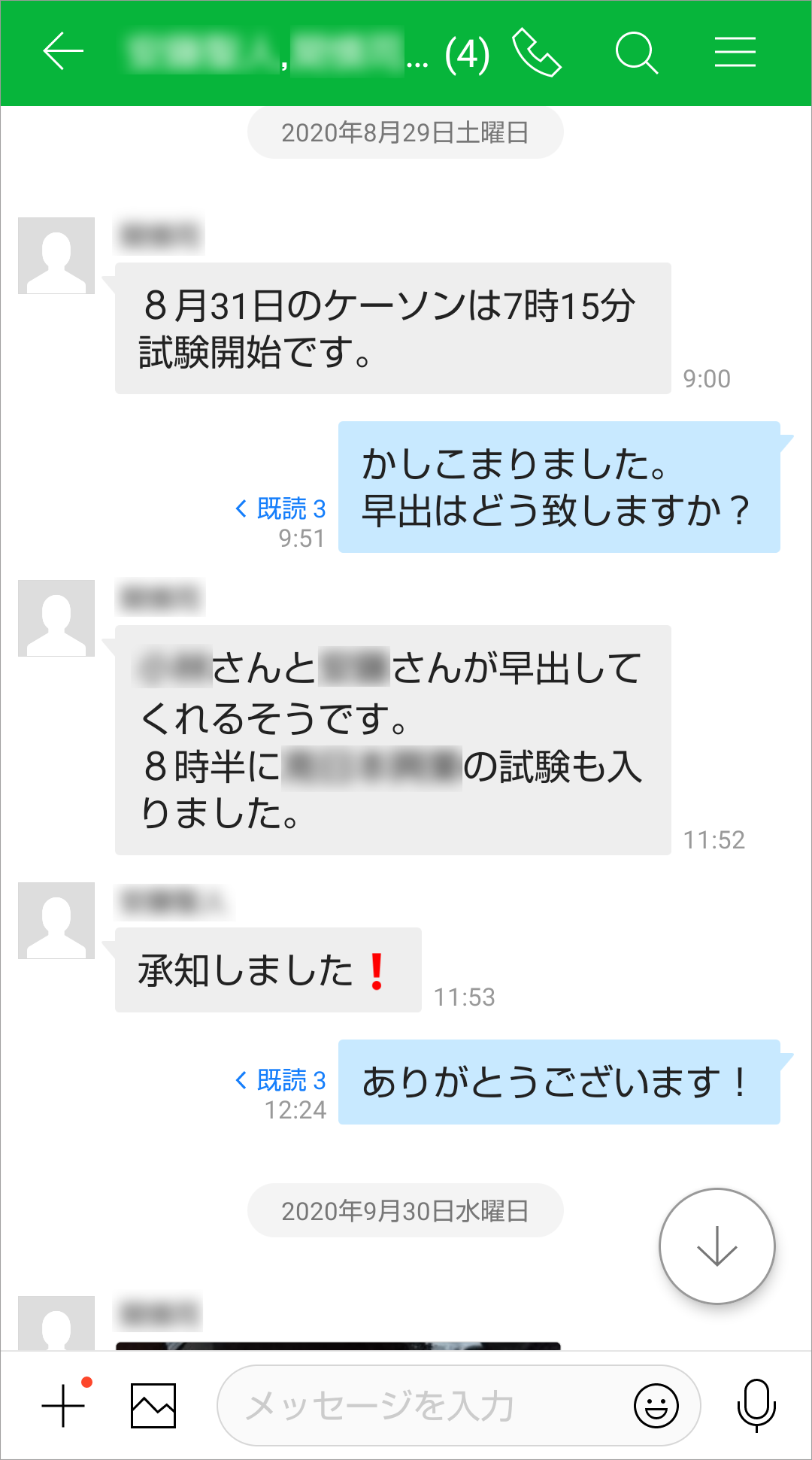Open sender avatar of 11:52 message
Viewport: 812px width, 1460px height.
[56, 618]
